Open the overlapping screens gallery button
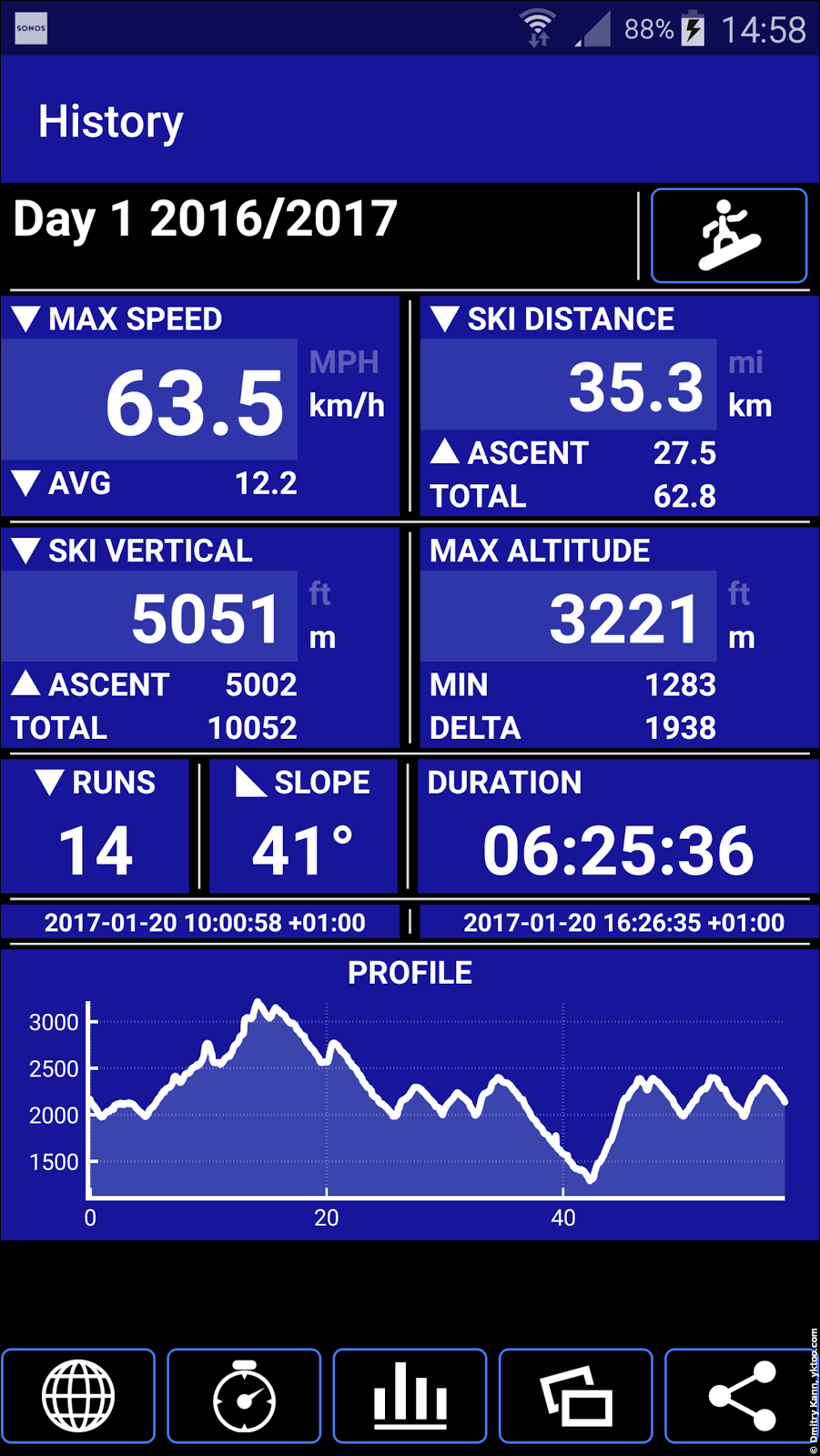This screenshot has width=820, height=1456. click(576, 1396)
